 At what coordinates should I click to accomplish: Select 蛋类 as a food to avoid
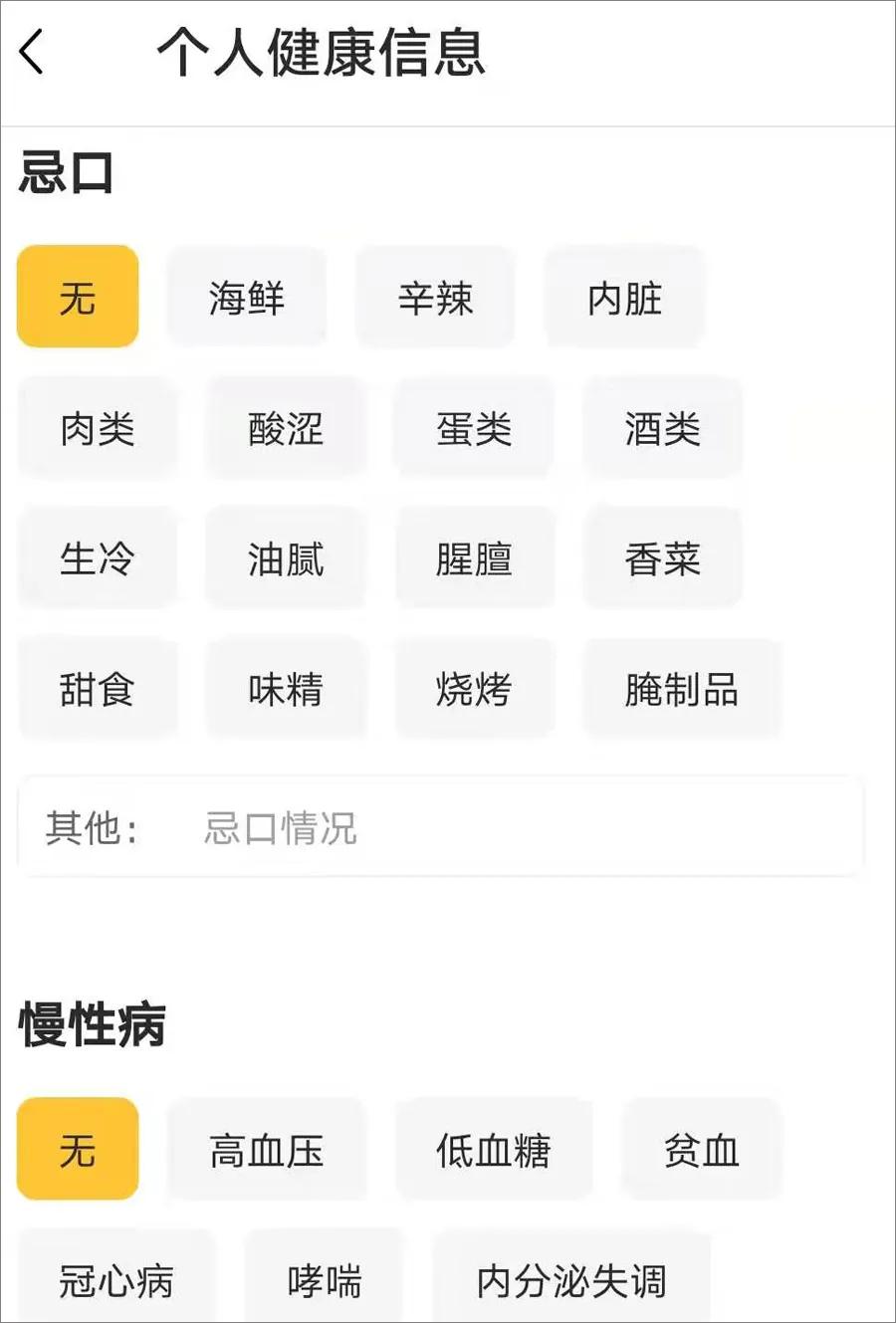pos(475,428)
